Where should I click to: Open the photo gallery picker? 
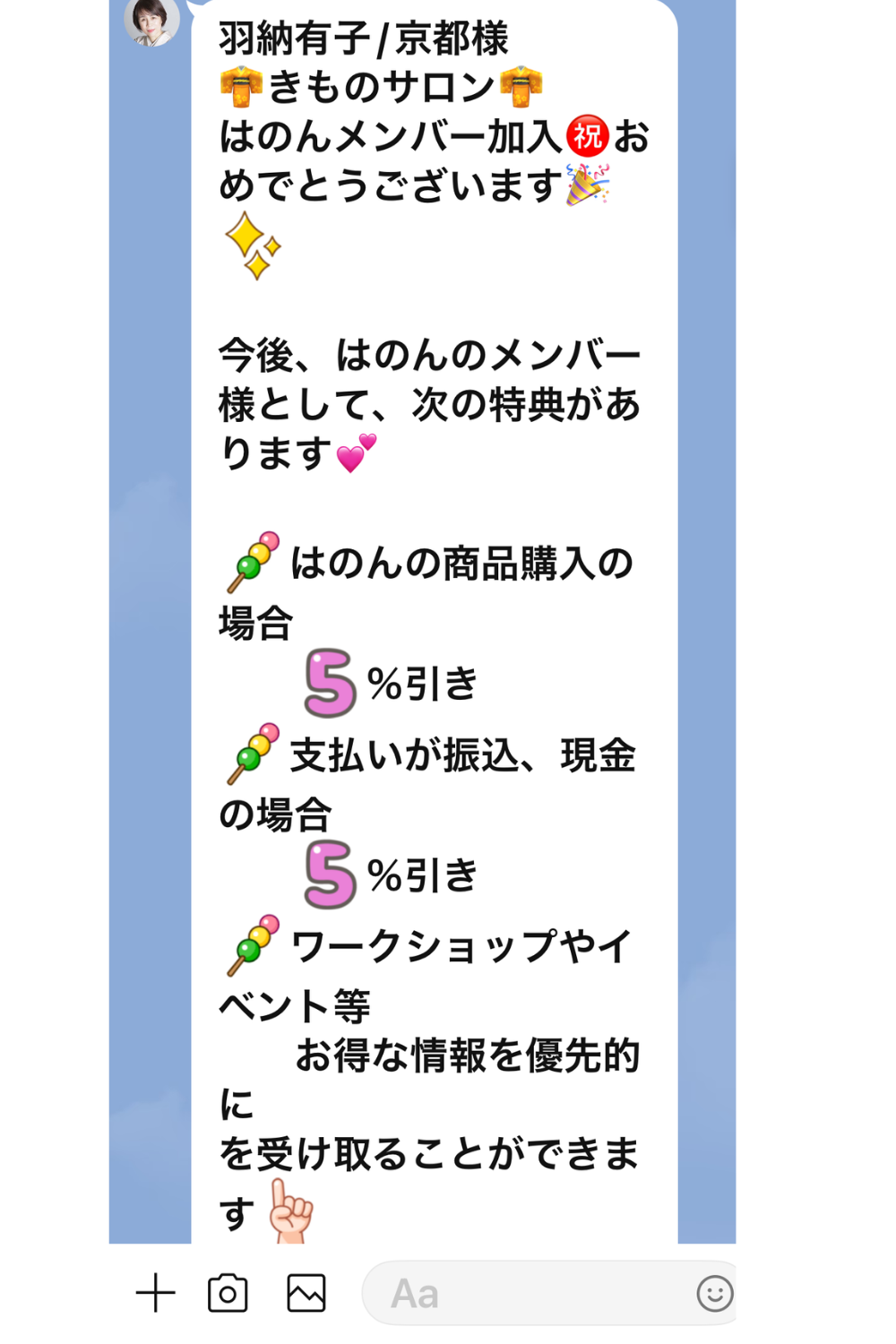306,1293
